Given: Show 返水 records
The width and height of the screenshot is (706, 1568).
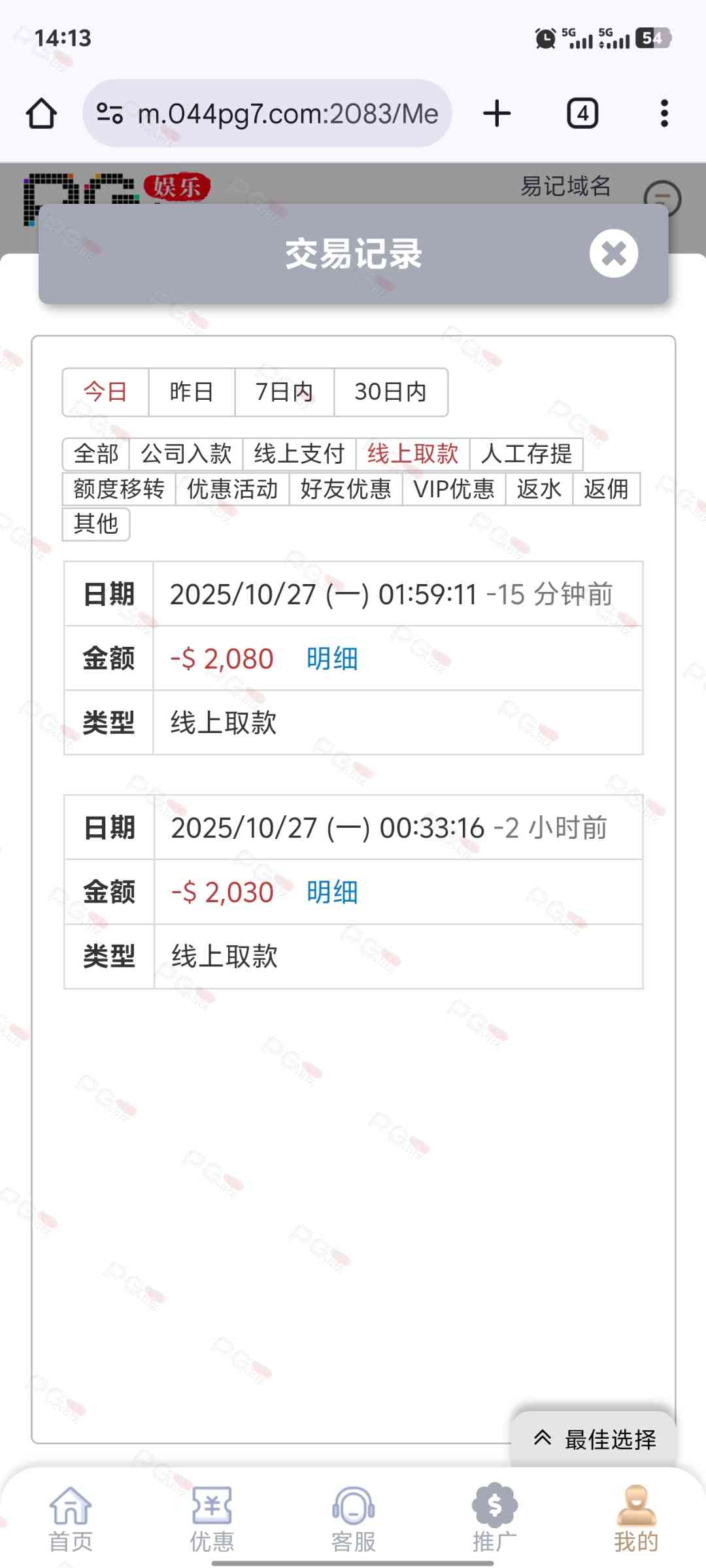Looking at the screenshot, I should pos(539,489).
